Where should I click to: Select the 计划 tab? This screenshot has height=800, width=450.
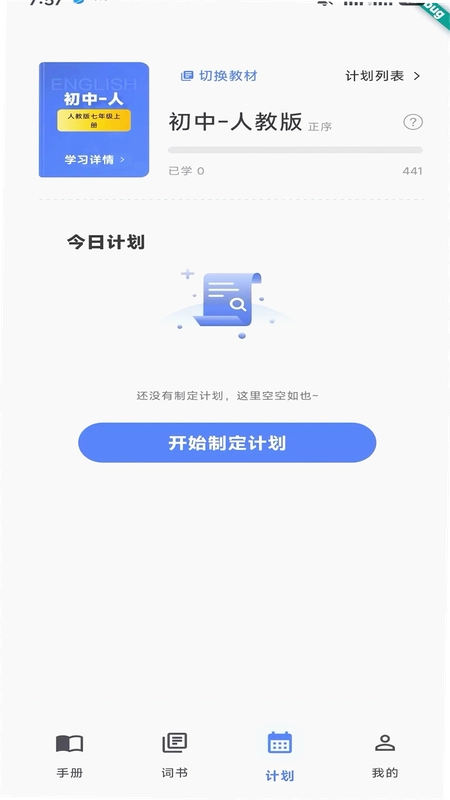(x=280, y=757)
